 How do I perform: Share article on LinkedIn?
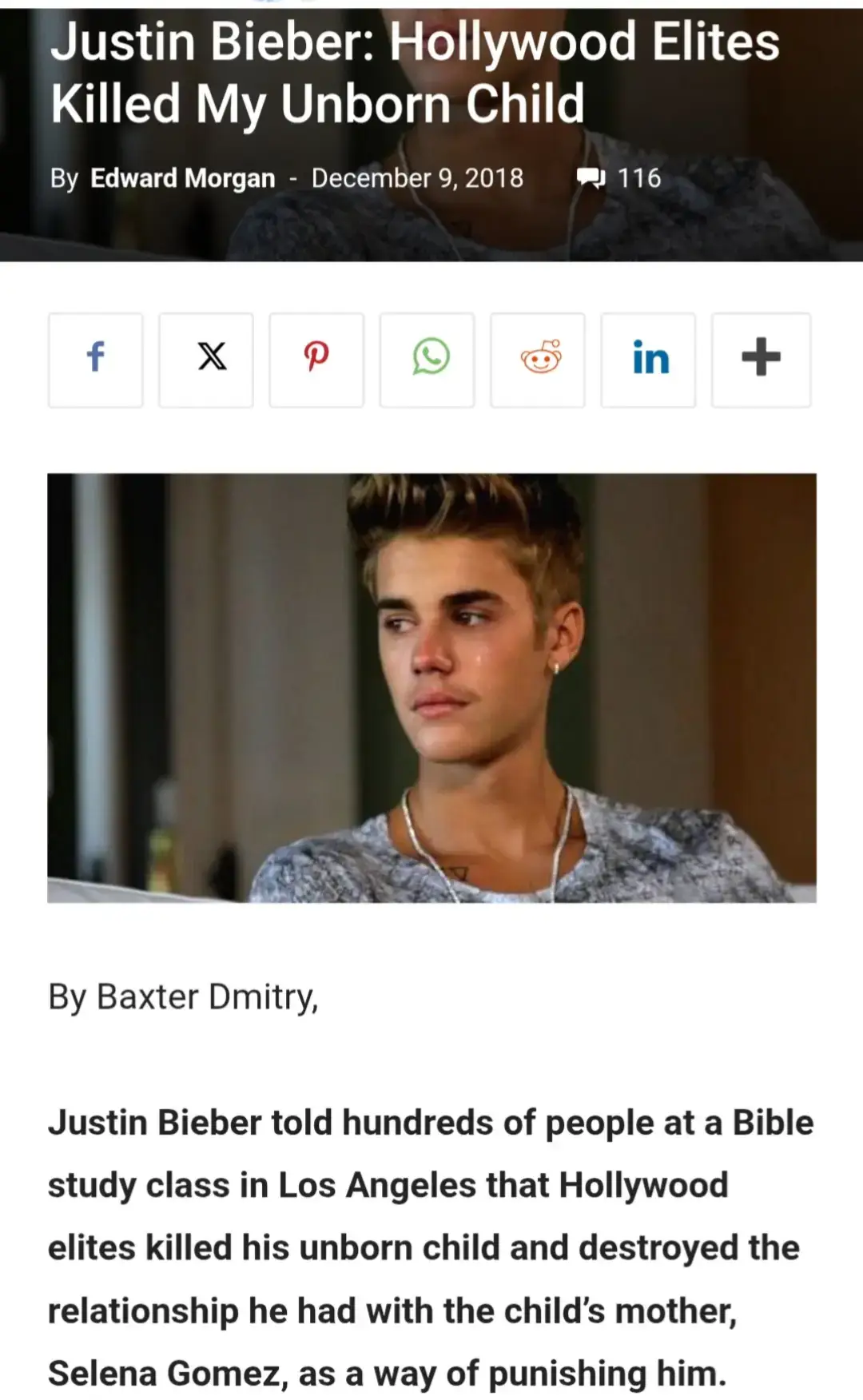648,360
